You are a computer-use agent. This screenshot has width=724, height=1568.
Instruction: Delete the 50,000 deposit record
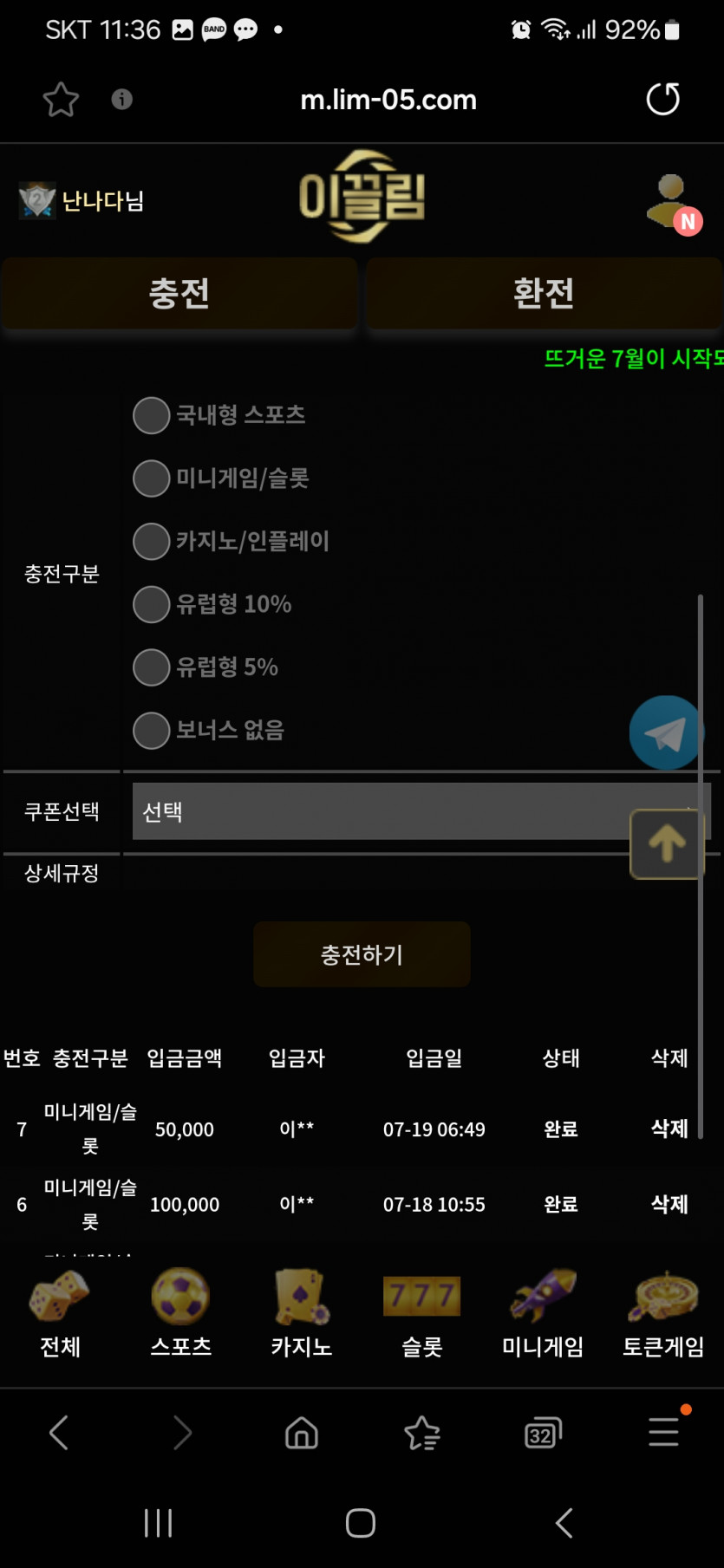coord(669,1129)
